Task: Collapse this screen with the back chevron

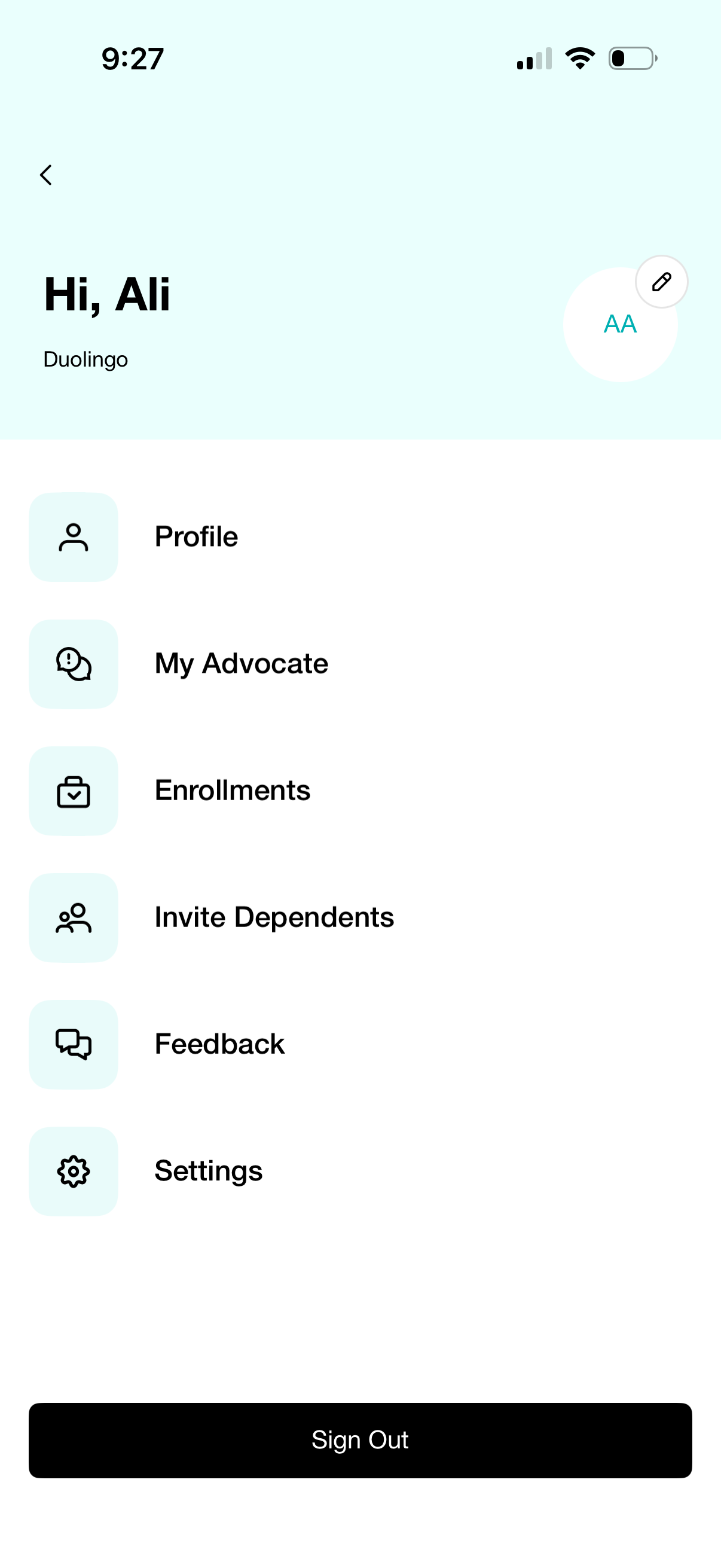Action: coord(45,175)
